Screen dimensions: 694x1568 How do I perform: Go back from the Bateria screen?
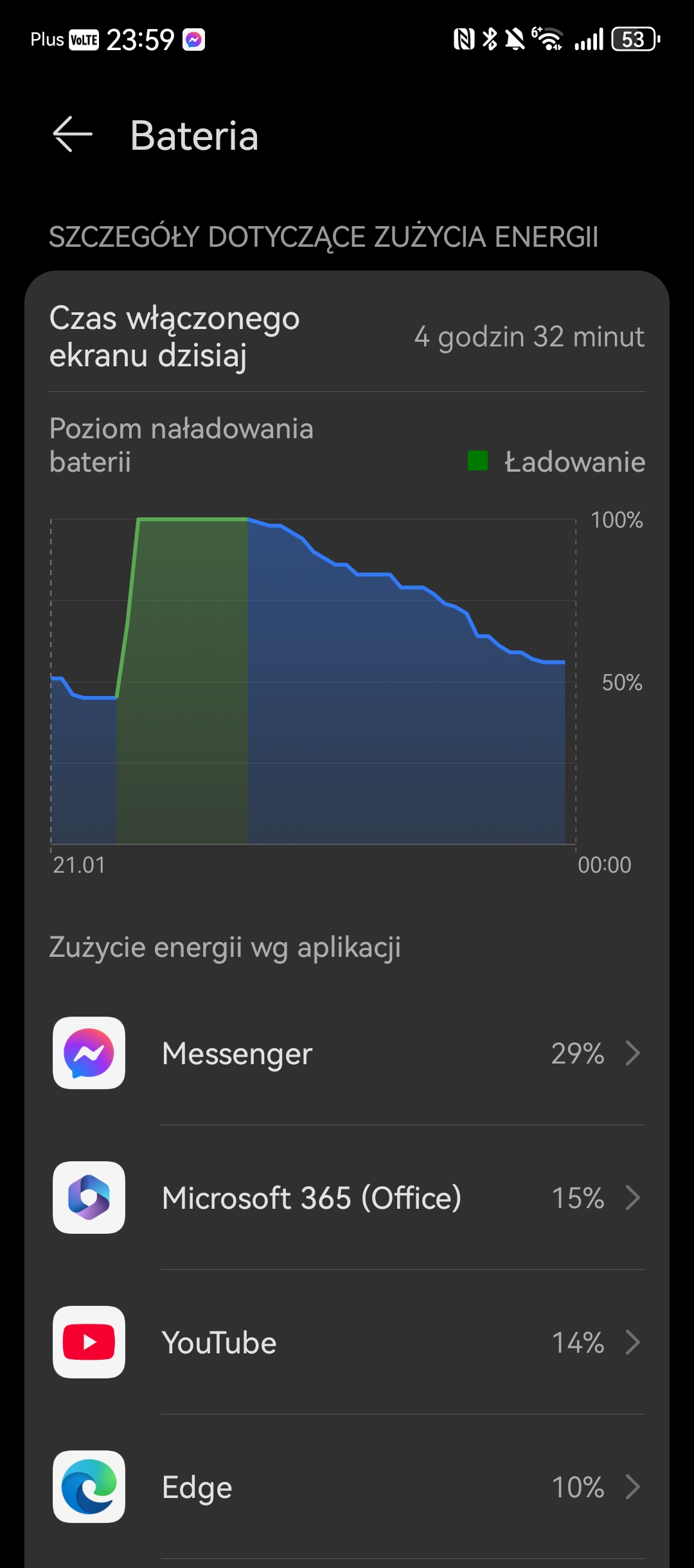click(73, 135)
